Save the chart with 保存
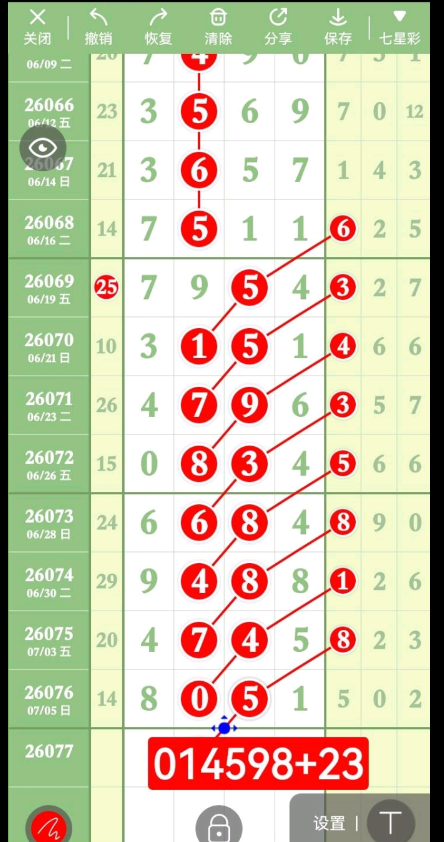 338,27
